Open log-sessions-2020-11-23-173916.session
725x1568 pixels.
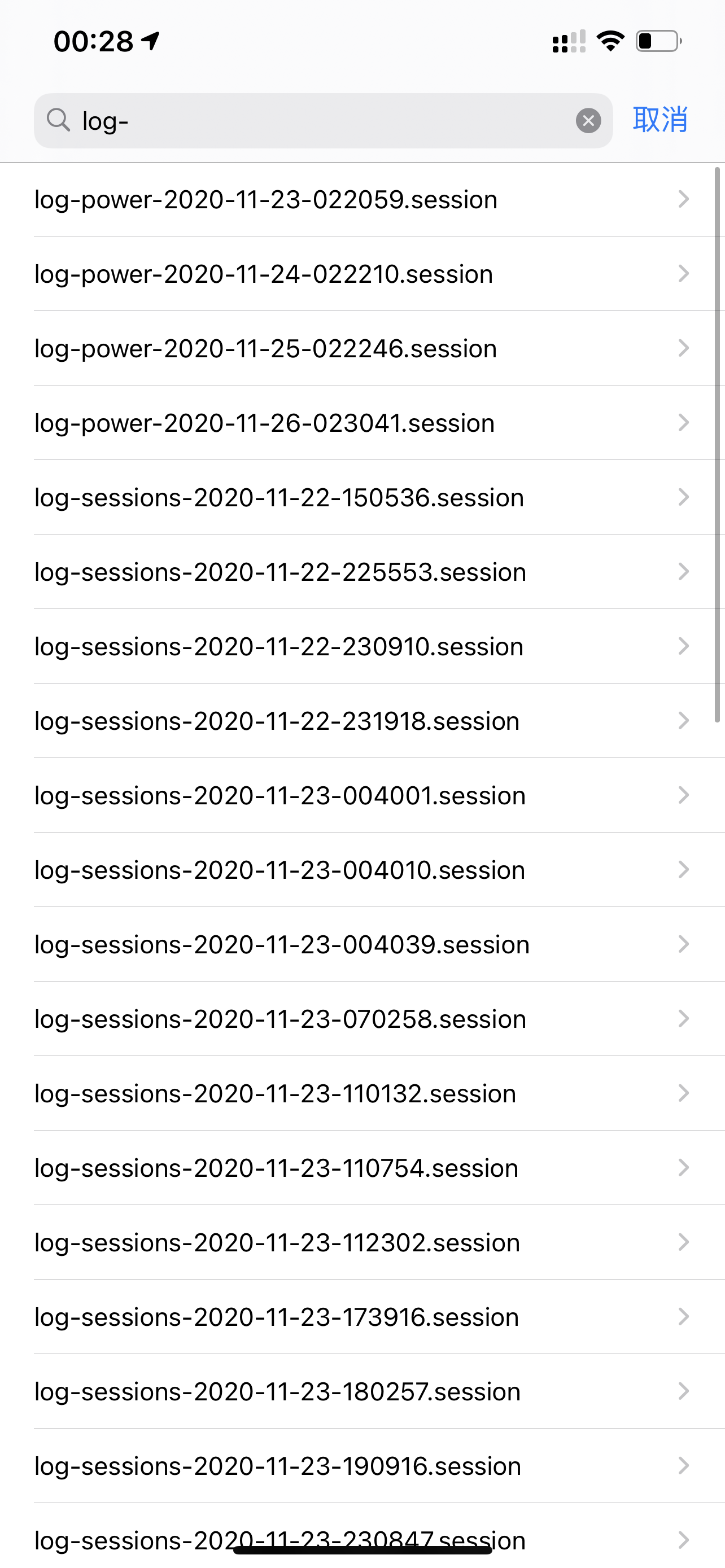[x=362, y=1317]
